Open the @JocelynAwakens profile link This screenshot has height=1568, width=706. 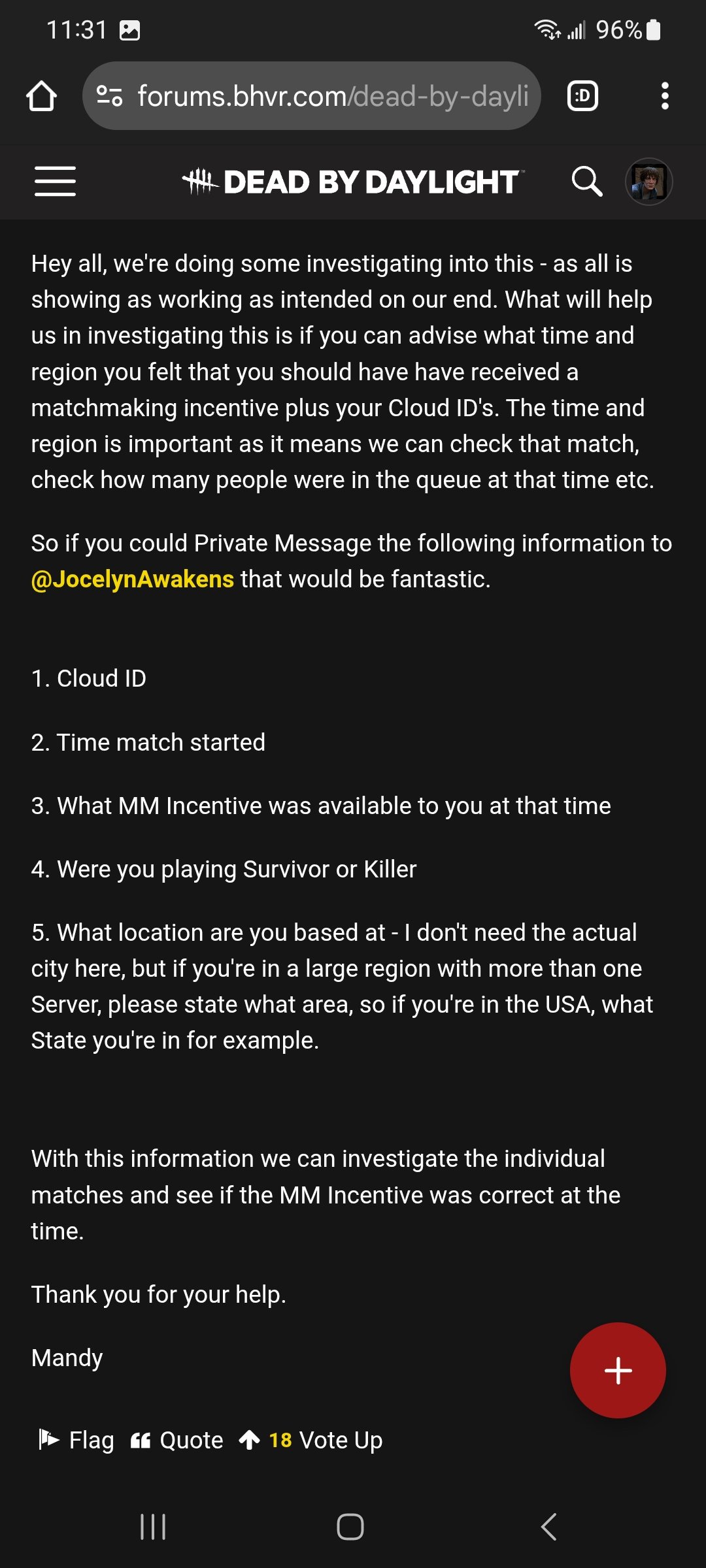(133, 580)
